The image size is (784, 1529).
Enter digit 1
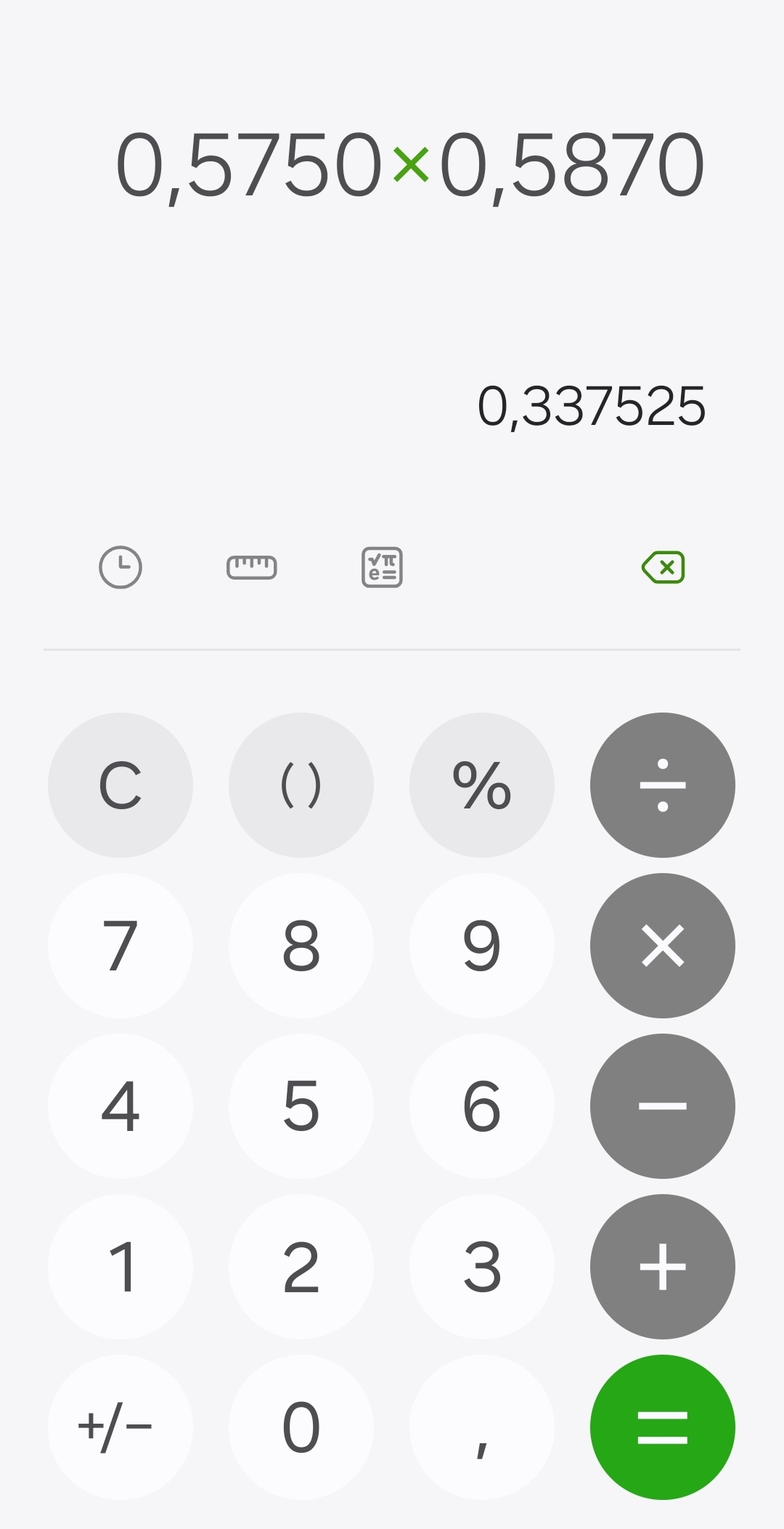point(121,1267)
